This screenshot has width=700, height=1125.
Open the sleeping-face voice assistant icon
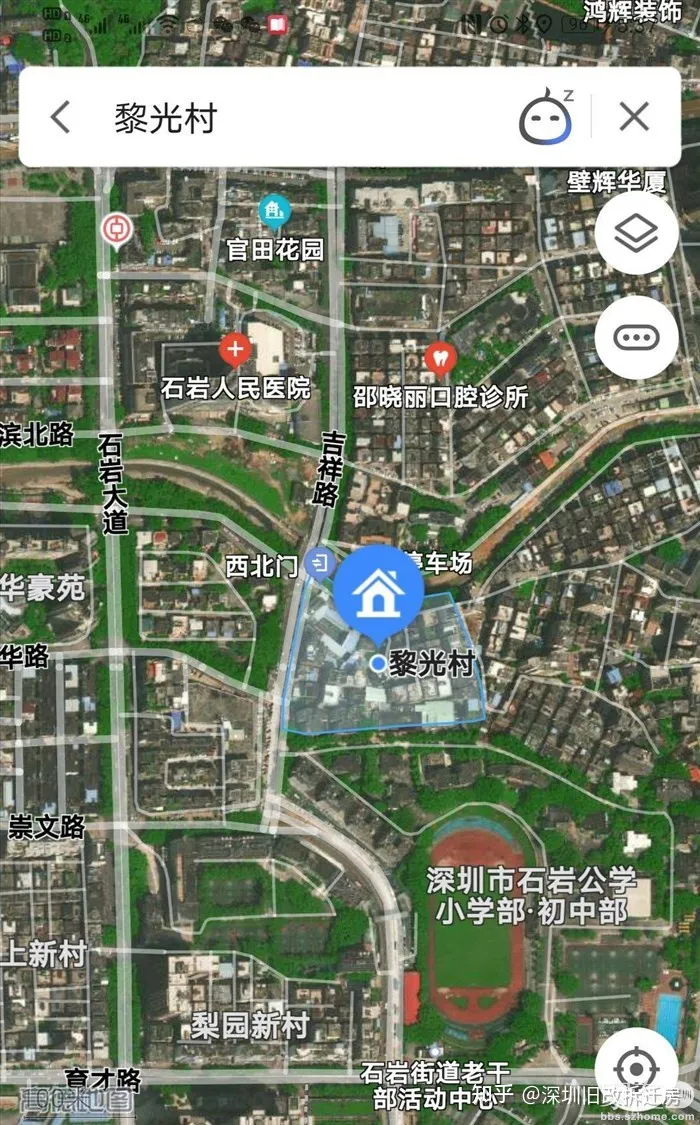[547, 115]
